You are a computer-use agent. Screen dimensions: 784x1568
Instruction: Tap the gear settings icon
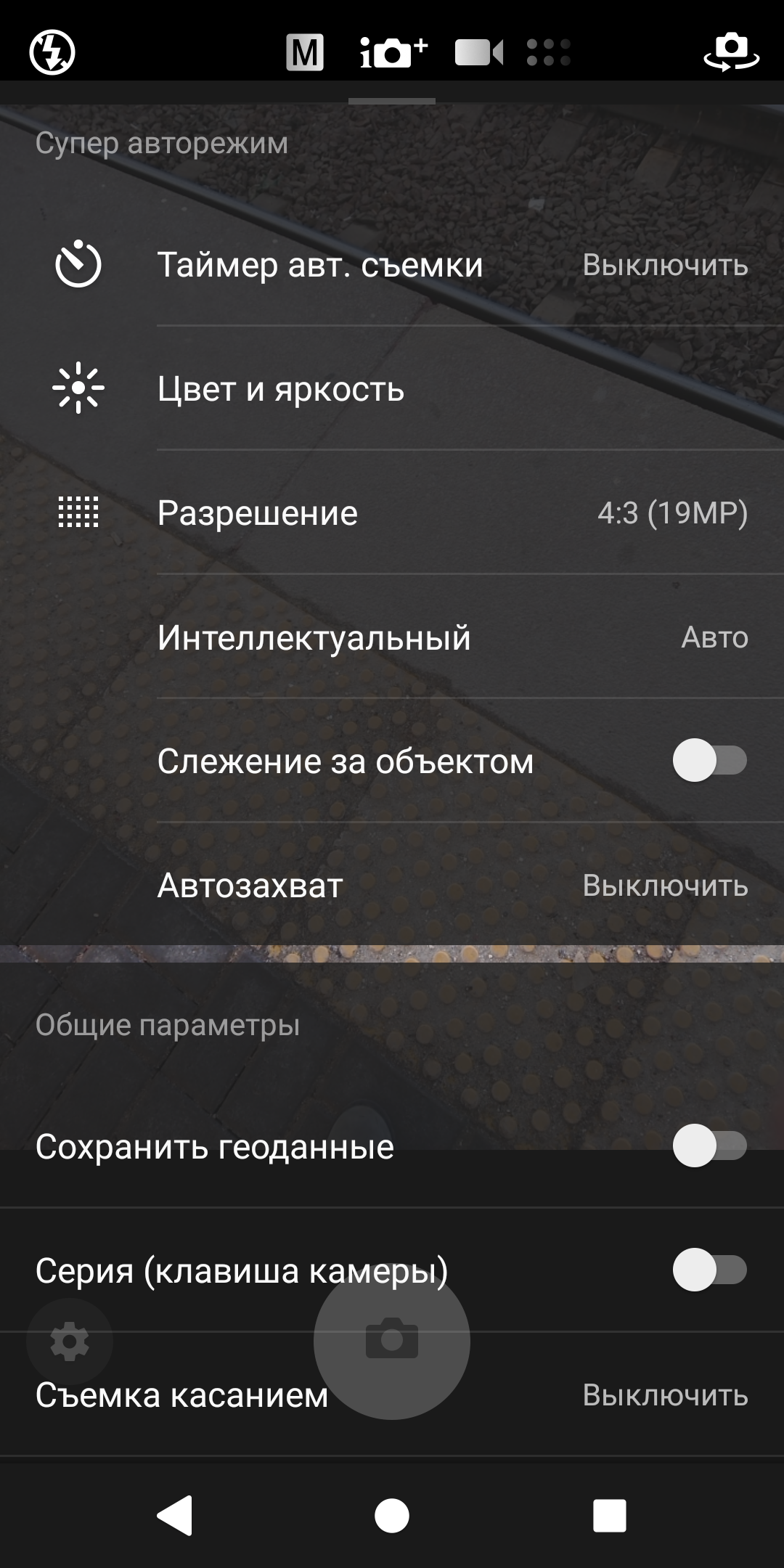(x=70, y=1342)
